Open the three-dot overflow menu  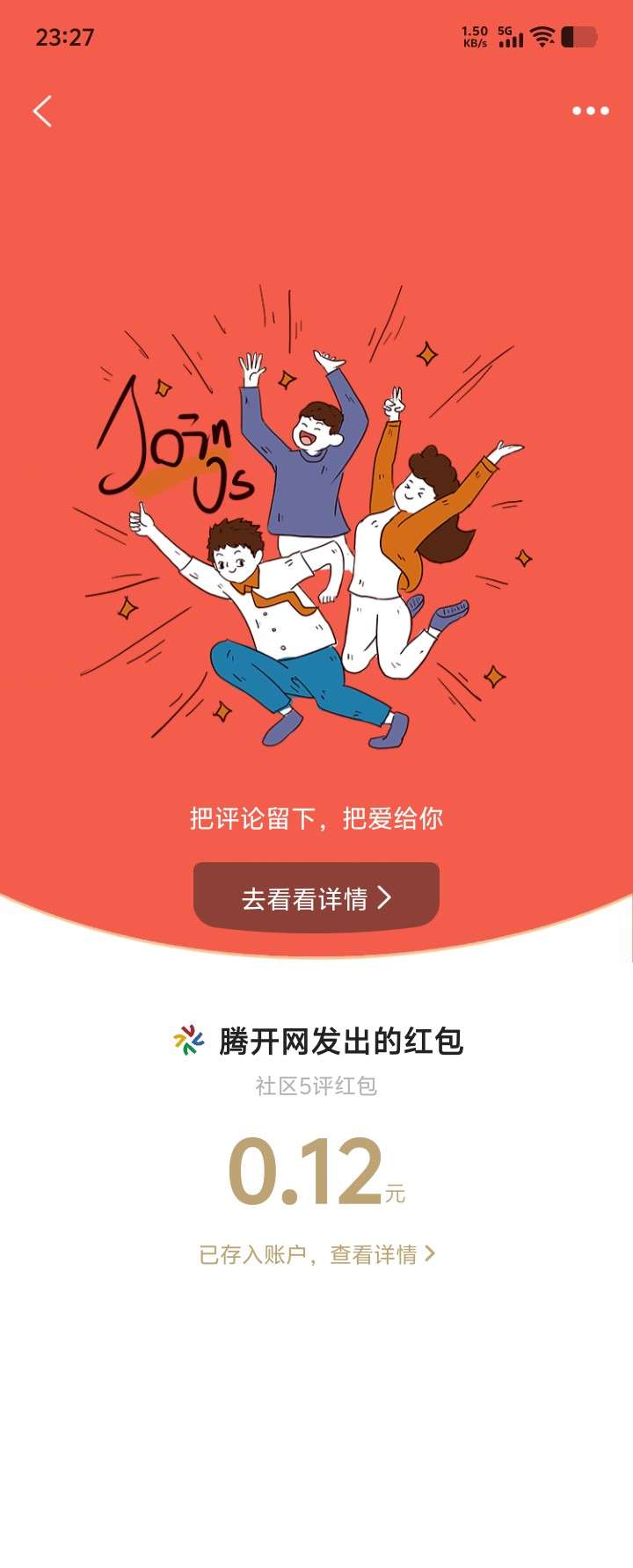590,111
